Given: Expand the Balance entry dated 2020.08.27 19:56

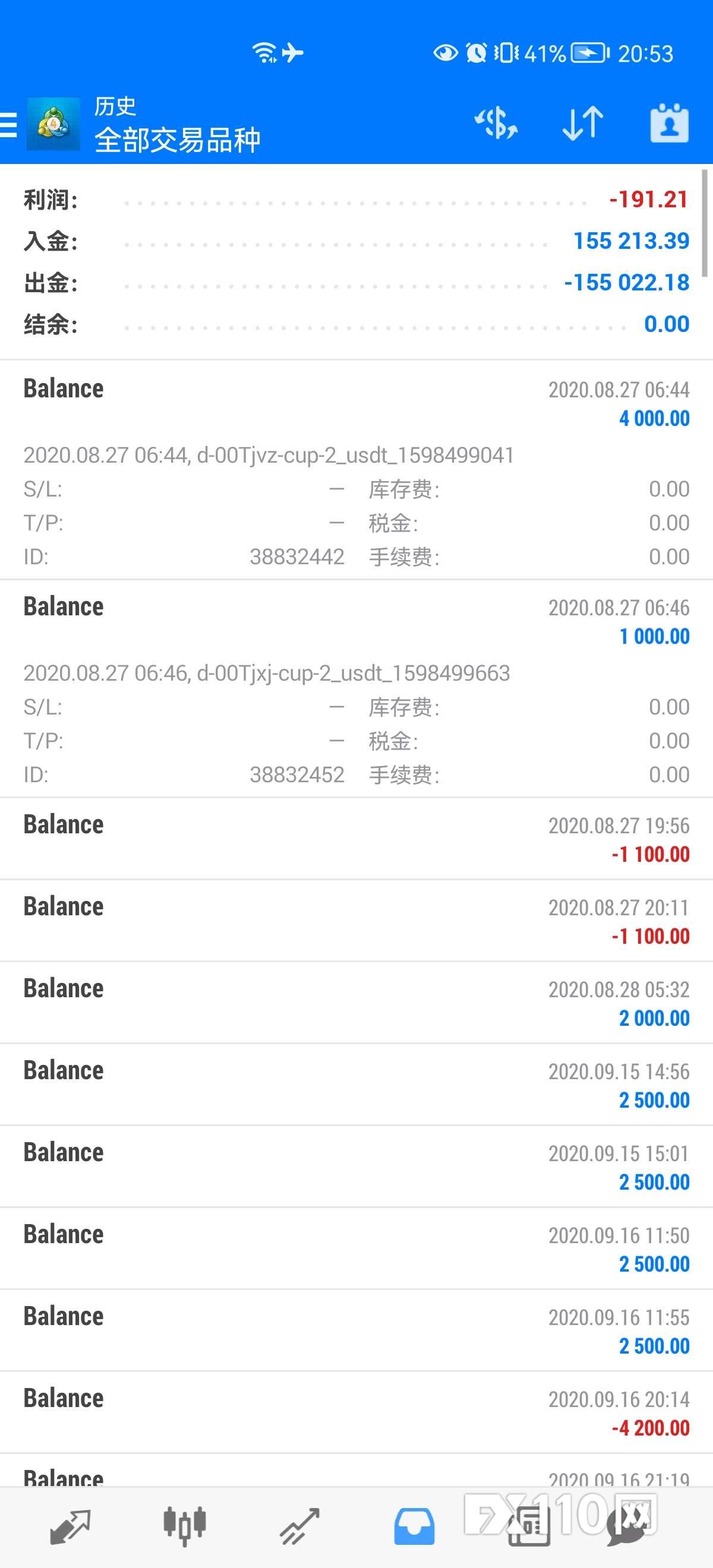Looking at the screenshot, I should click(356, 838).
